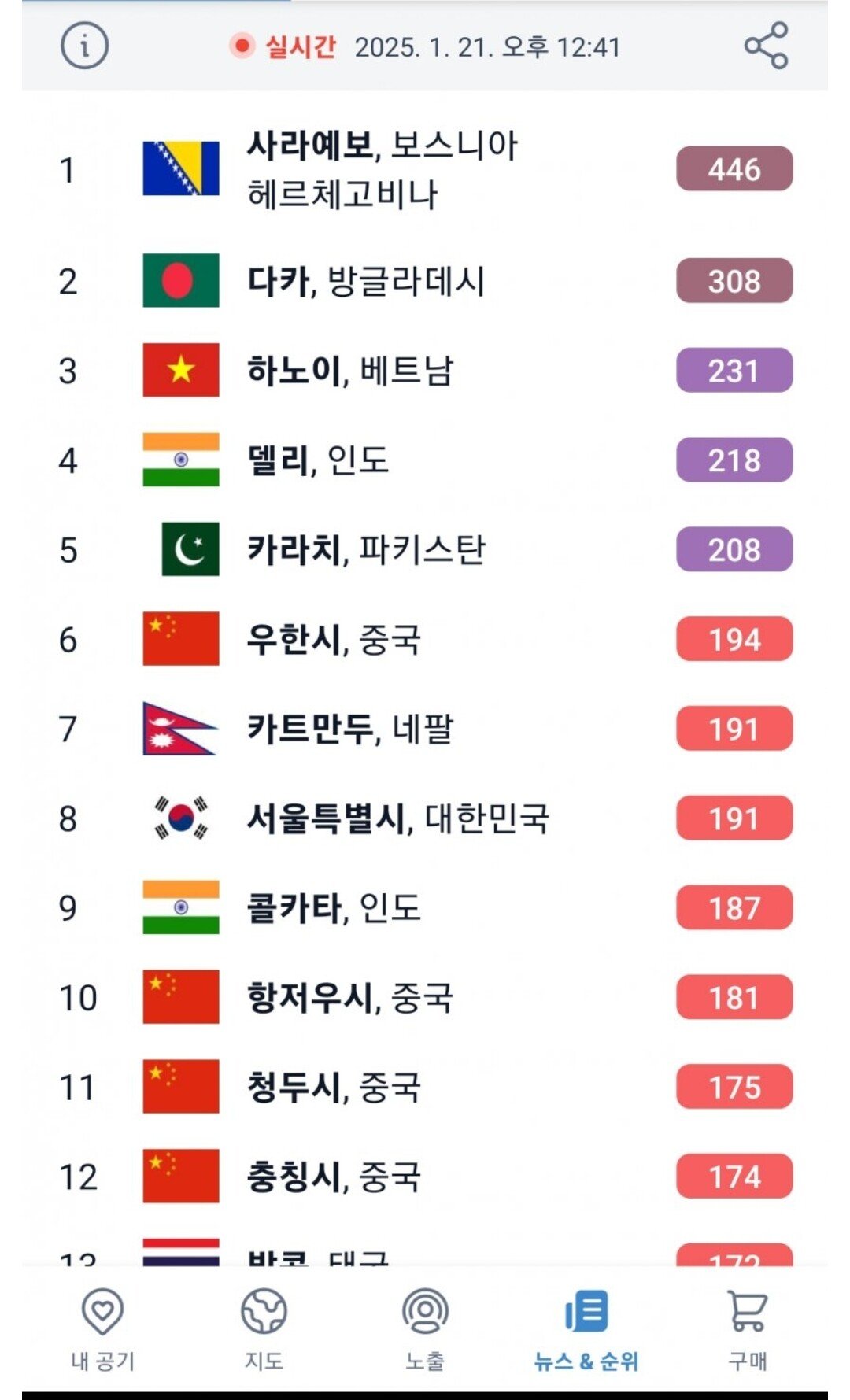
Task: Open the 우한시, 중국 row
Action: (334, 640)
